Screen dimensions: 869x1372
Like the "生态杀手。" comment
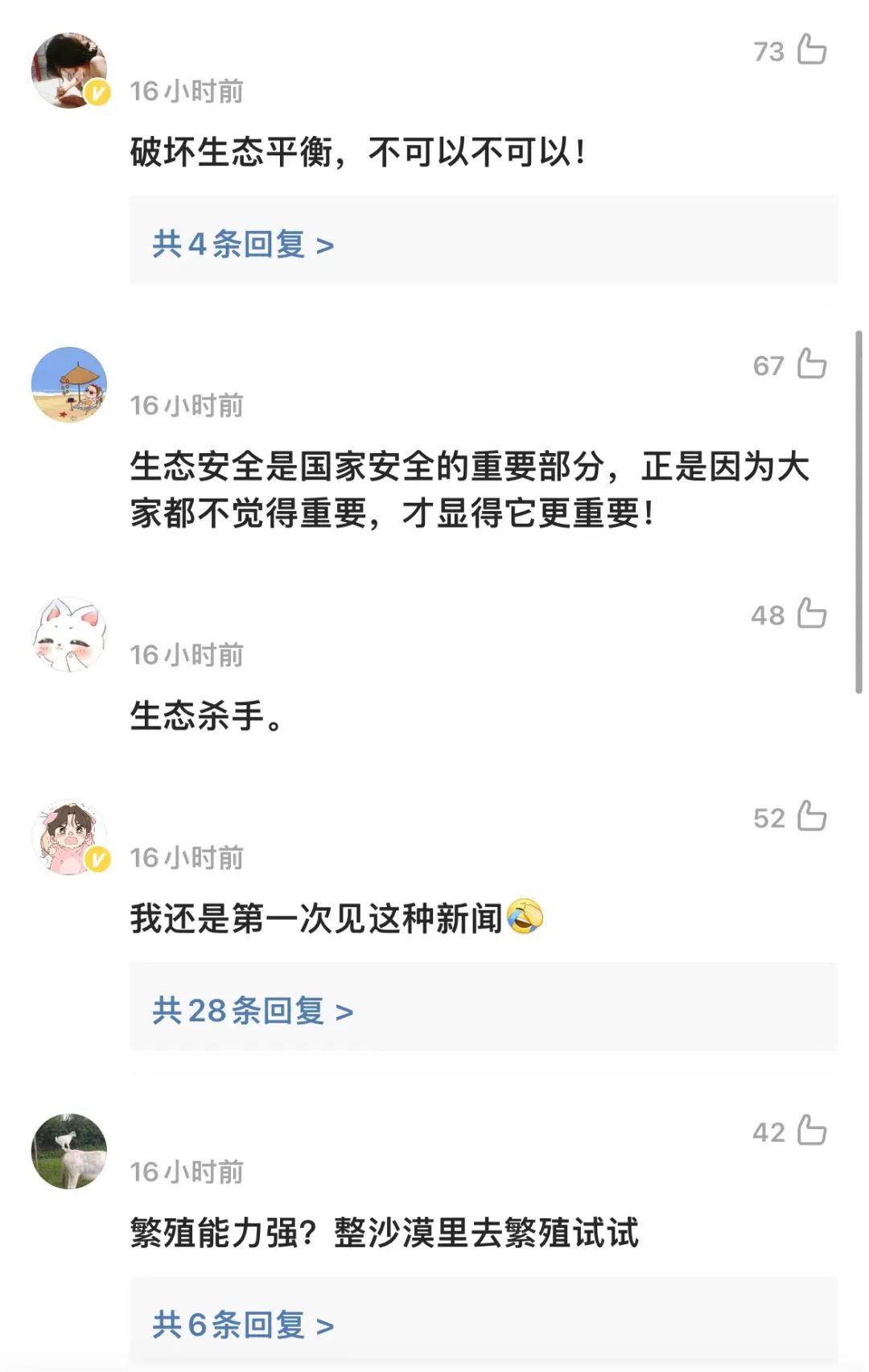(x=811, y=614)
